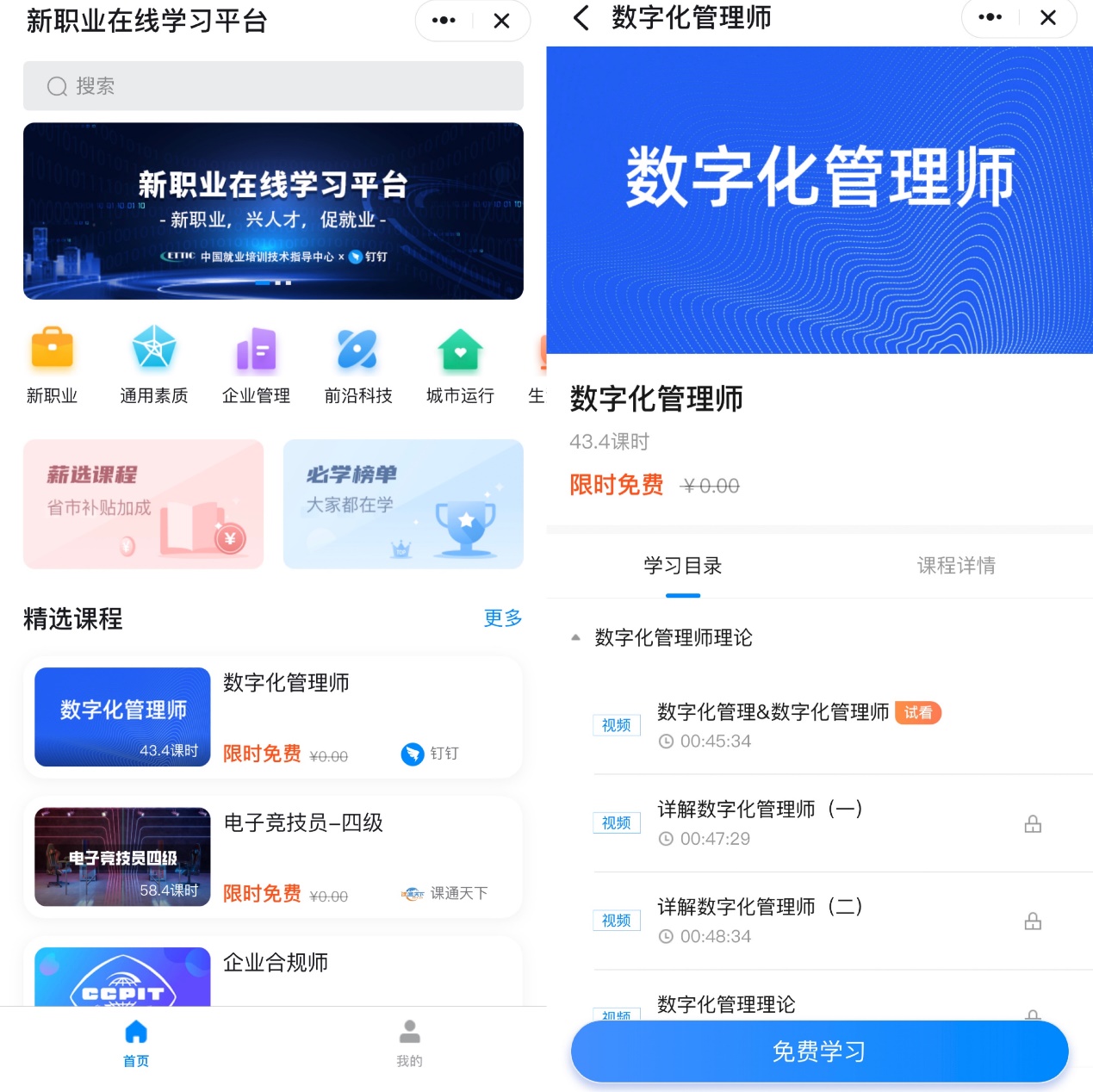
Task: Open the lesson 详解数字化管理师（一）
Action: coord(760,822)
